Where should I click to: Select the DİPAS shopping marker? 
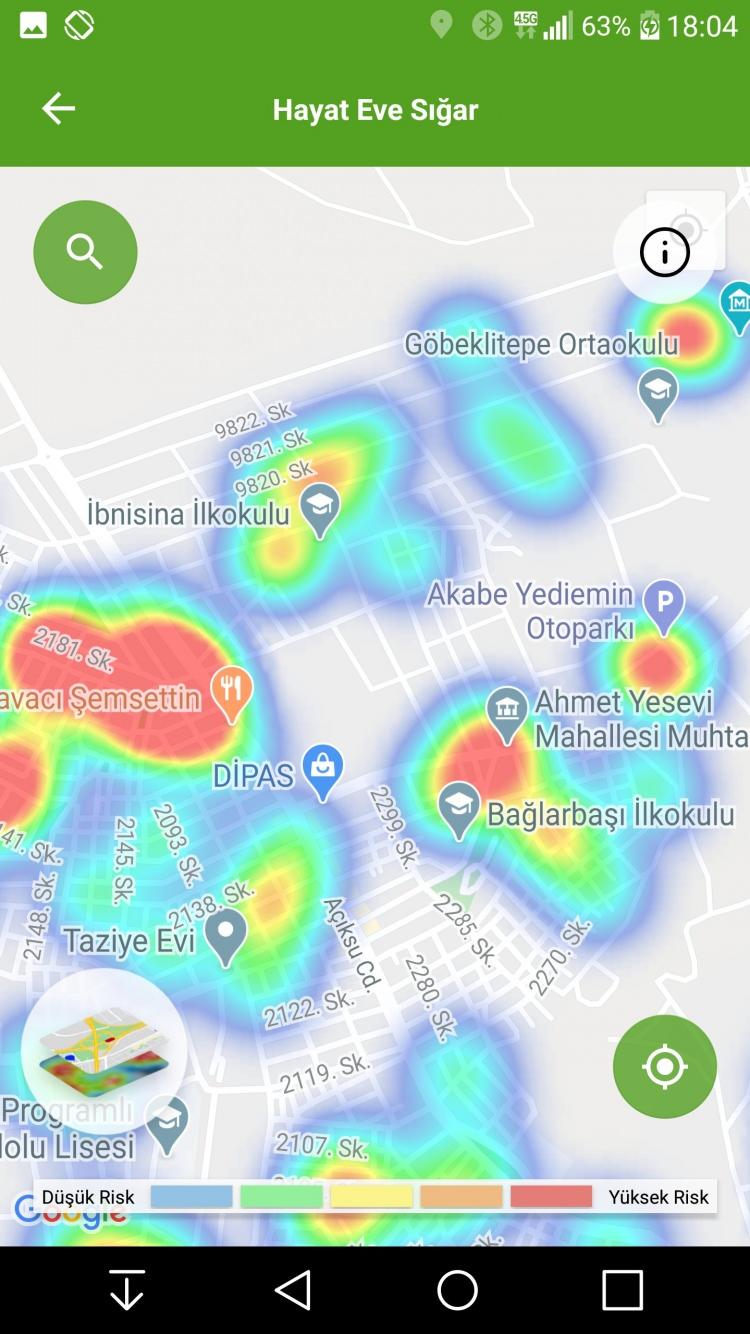click(322, 770)
